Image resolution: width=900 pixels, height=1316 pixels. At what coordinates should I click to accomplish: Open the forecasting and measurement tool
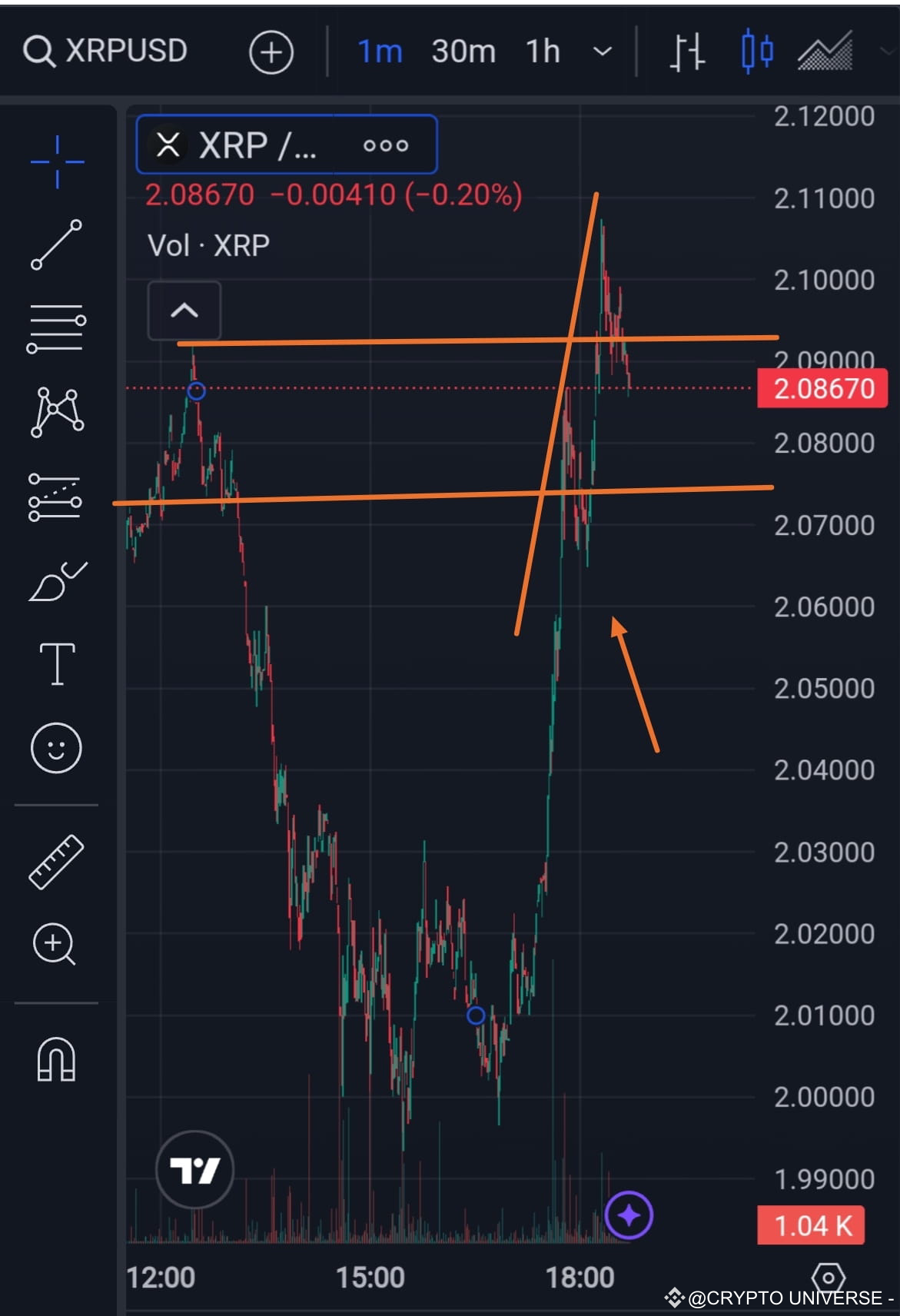pos(55,497)
